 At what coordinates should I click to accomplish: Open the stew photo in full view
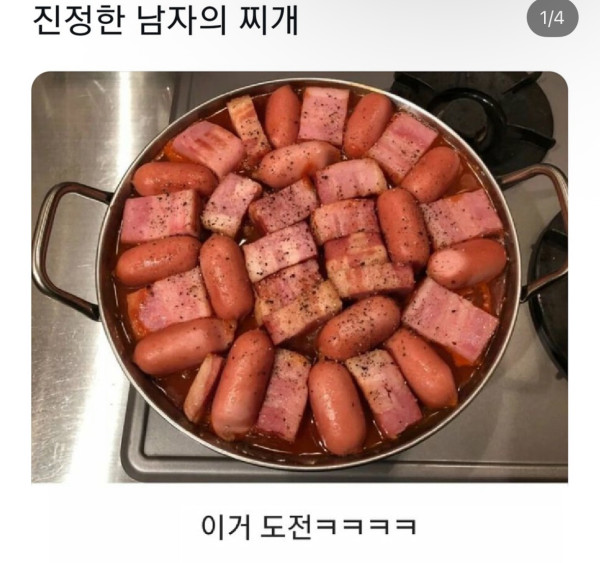tap(300, 277)
